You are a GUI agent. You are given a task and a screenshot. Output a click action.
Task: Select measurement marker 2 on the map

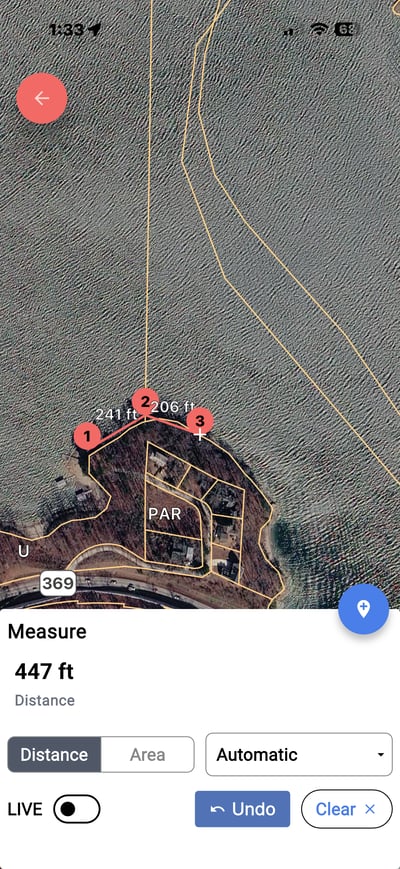(145, 402)
